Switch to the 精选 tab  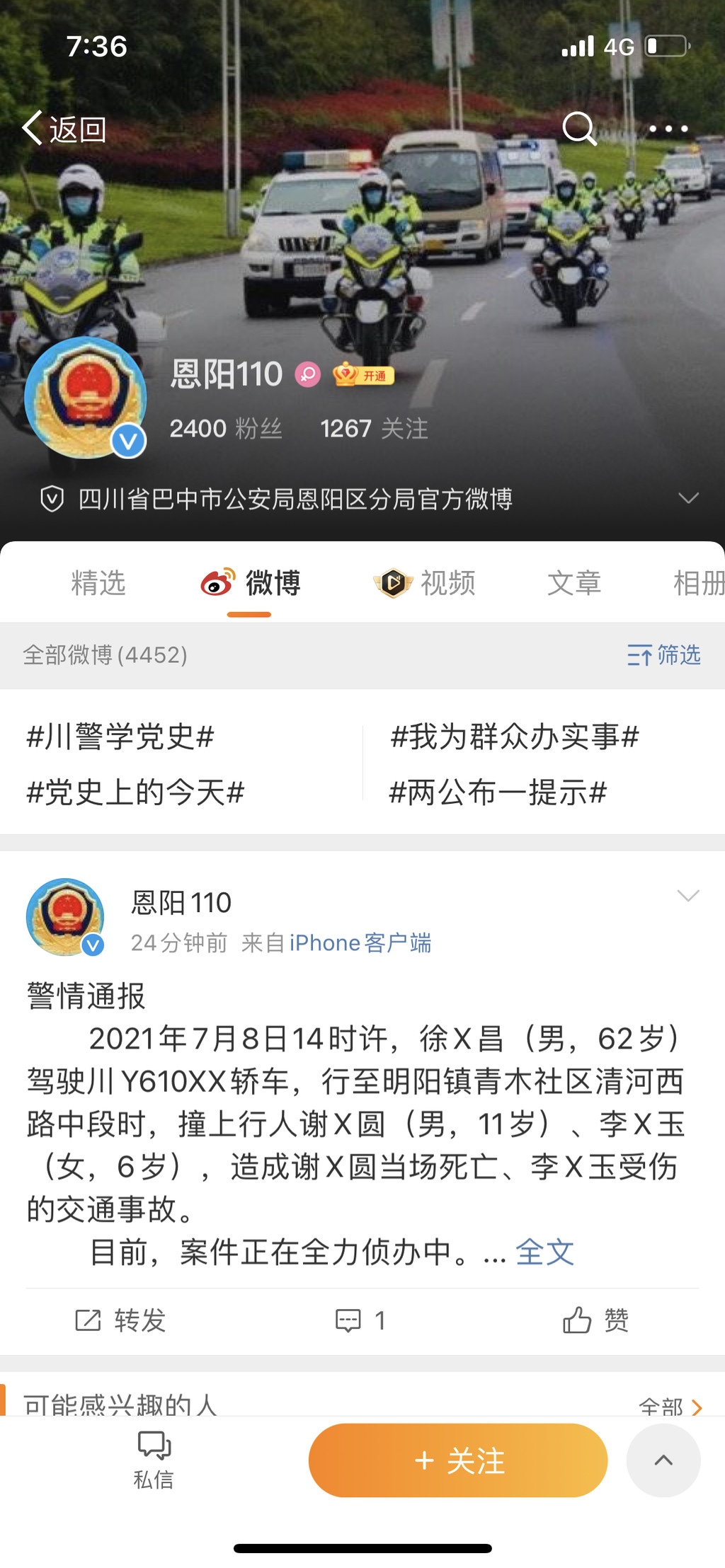[98, 583]
